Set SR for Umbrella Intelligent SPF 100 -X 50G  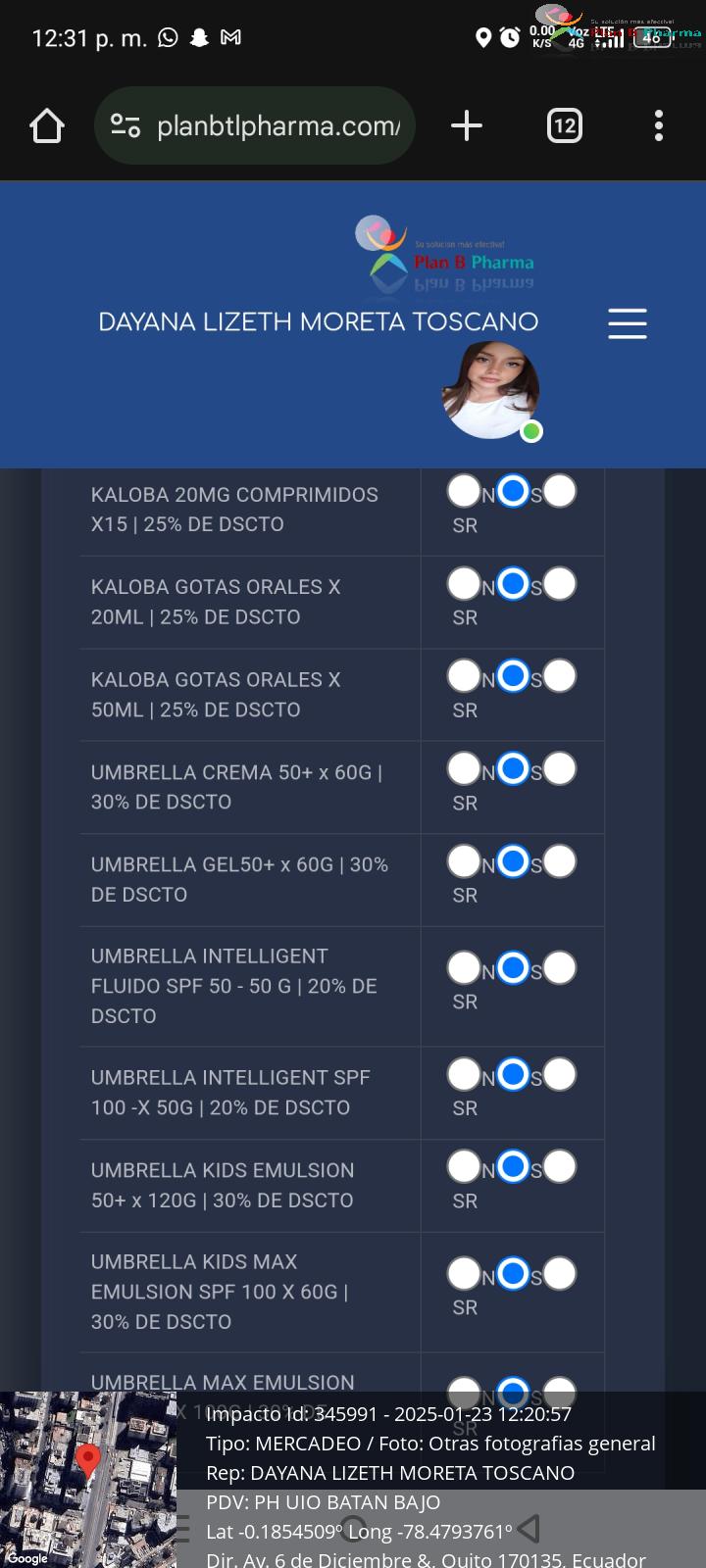point(560,1075)
